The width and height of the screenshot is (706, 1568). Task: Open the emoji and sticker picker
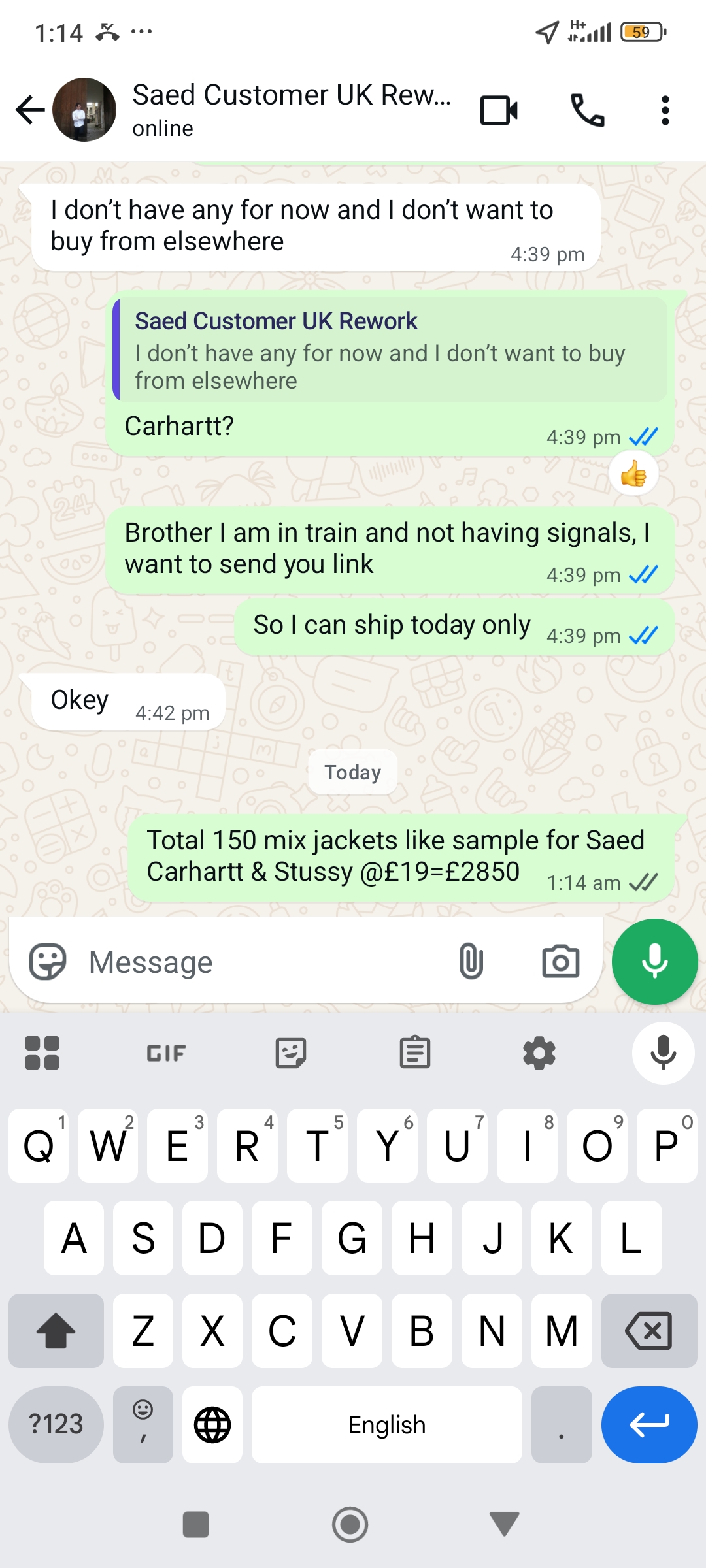tap(48, 962)
